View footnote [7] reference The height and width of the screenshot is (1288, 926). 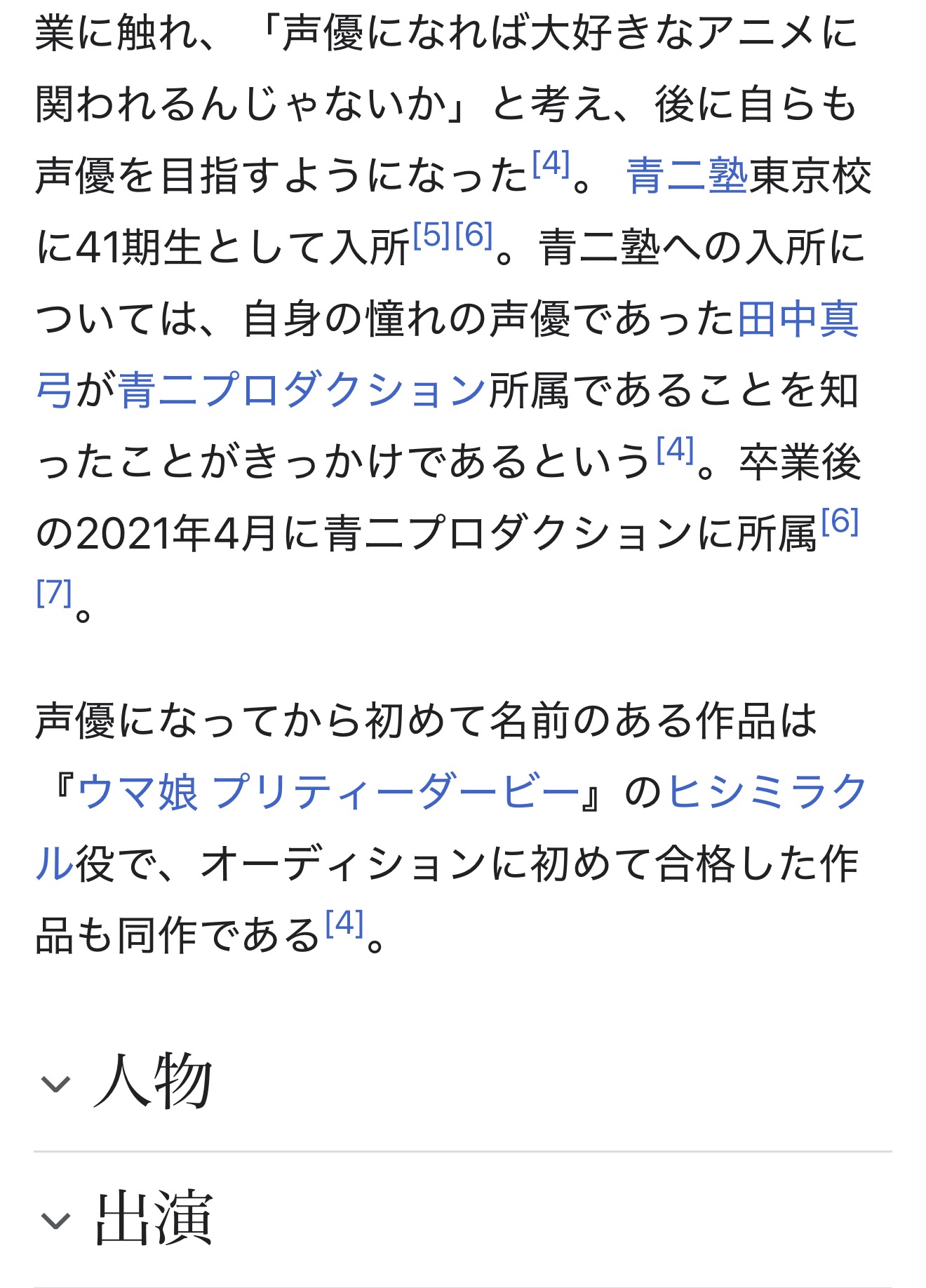click(x=54, y=593)
